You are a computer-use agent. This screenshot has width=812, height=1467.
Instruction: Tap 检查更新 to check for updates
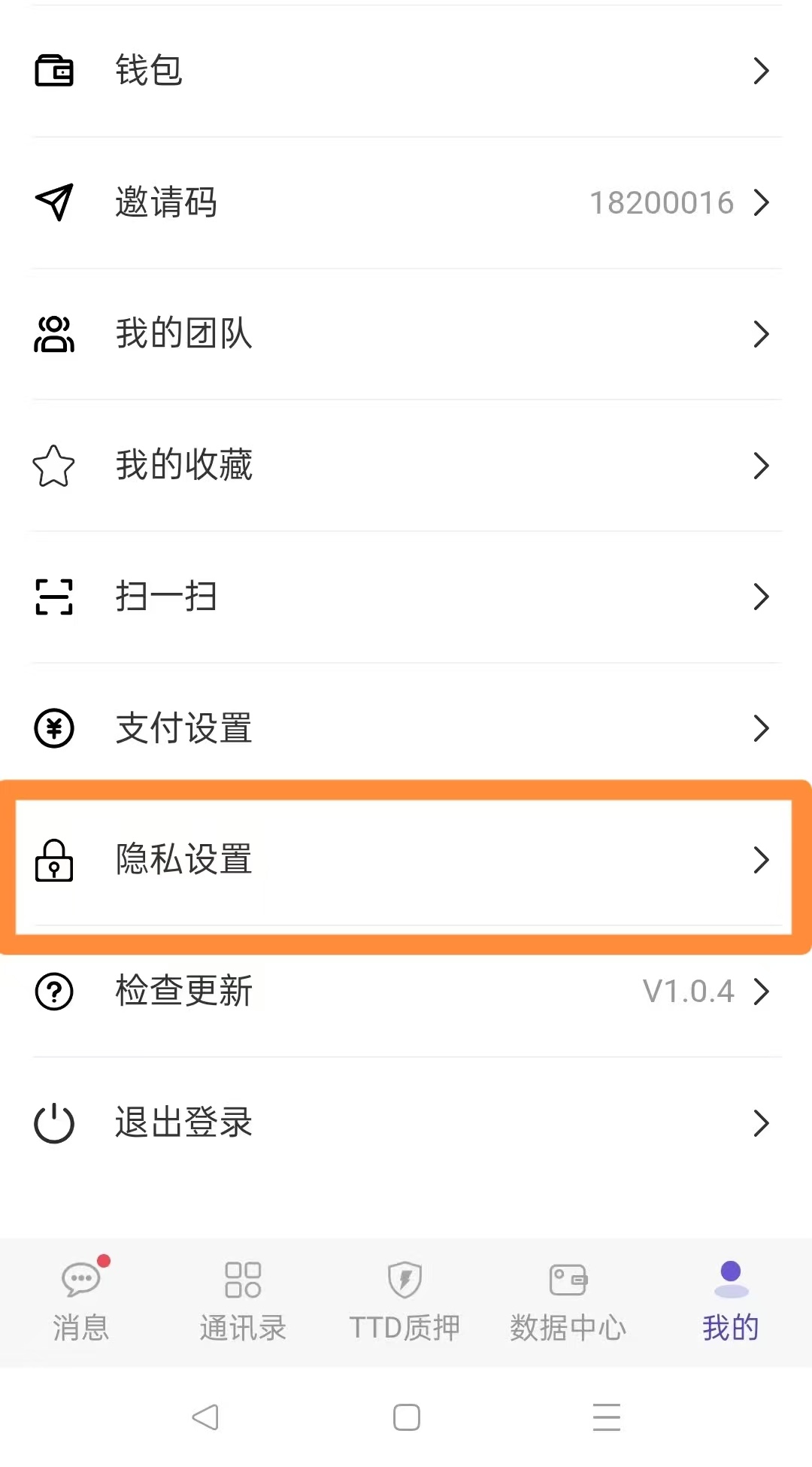point(406,992)
